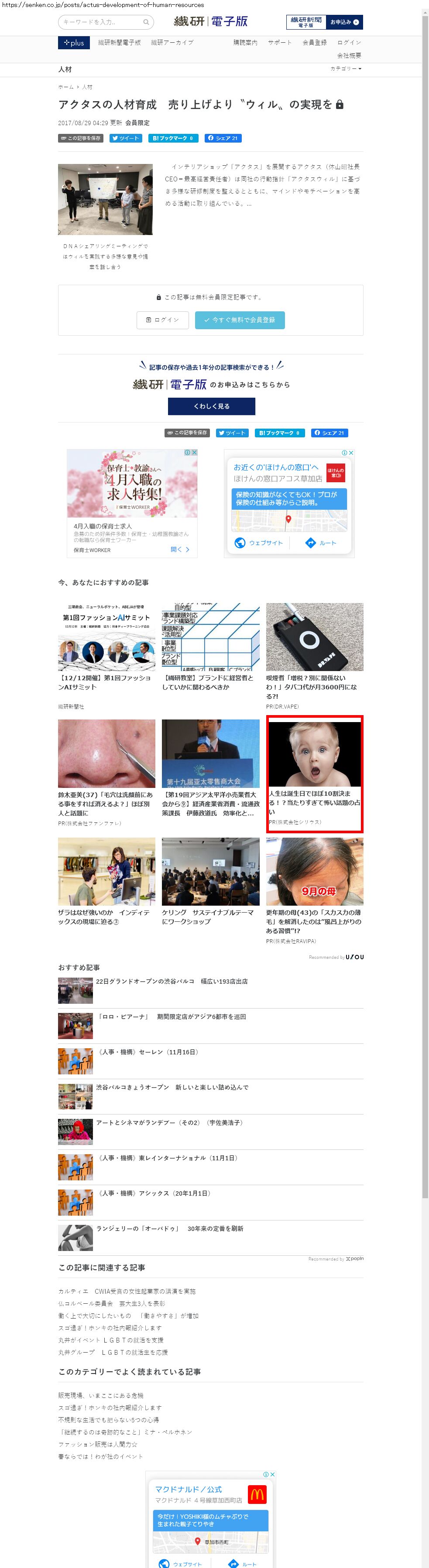
Task: Tap the keyword search field
Action: click(103, 22)
